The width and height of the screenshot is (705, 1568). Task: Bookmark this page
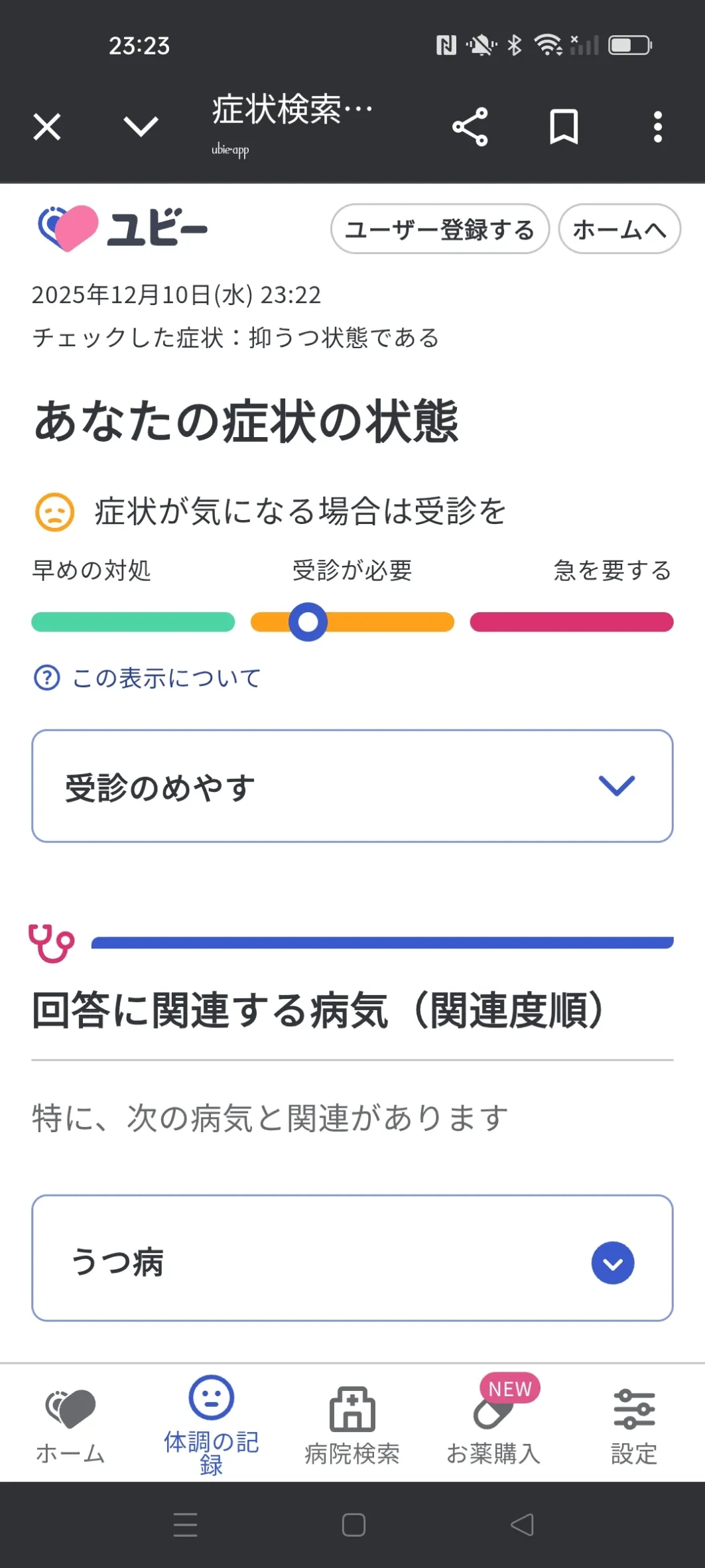pyautogui.click(x=564, y=127)
